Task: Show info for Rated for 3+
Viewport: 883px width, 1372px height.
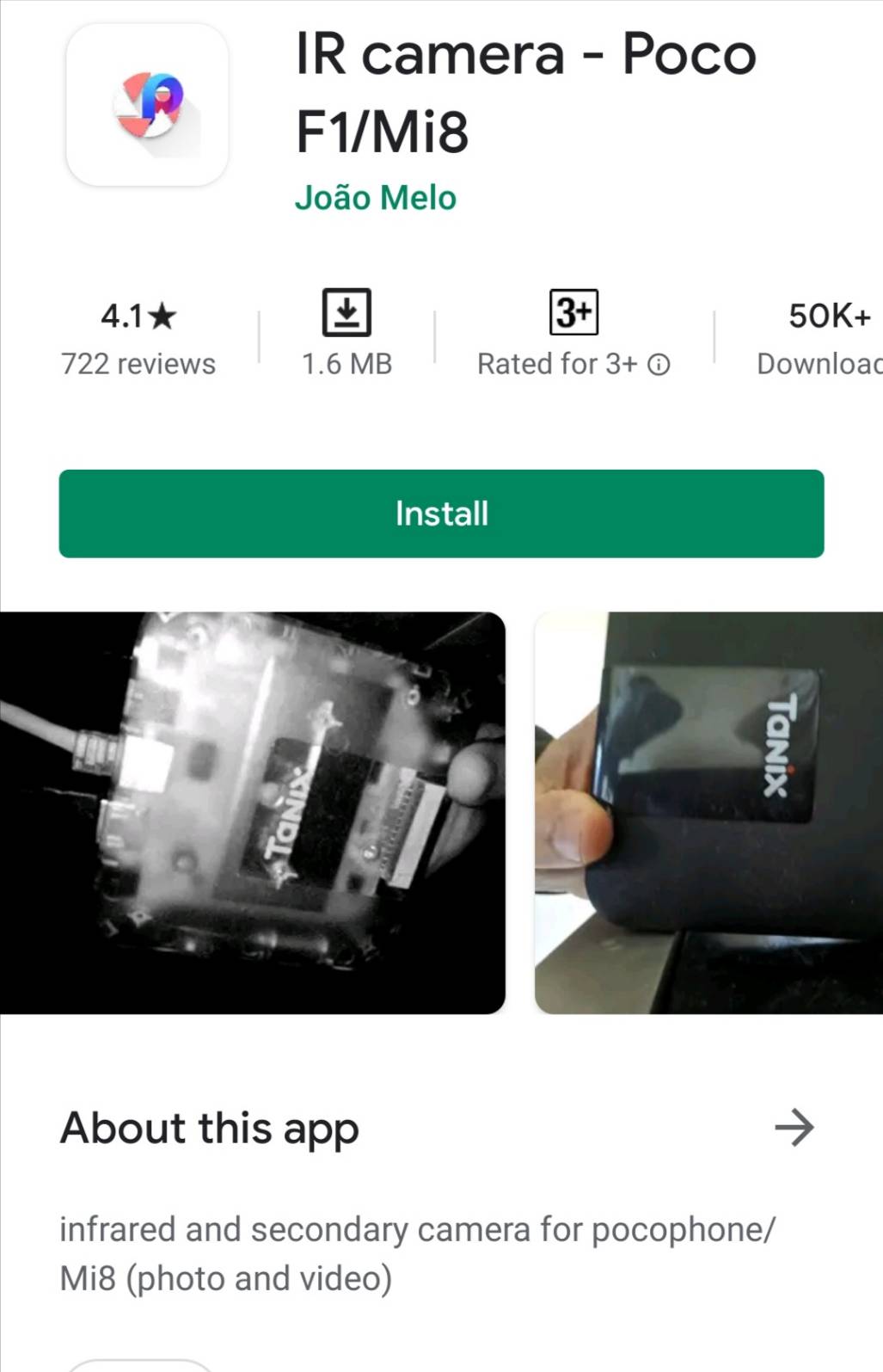Action: (659, 365)
